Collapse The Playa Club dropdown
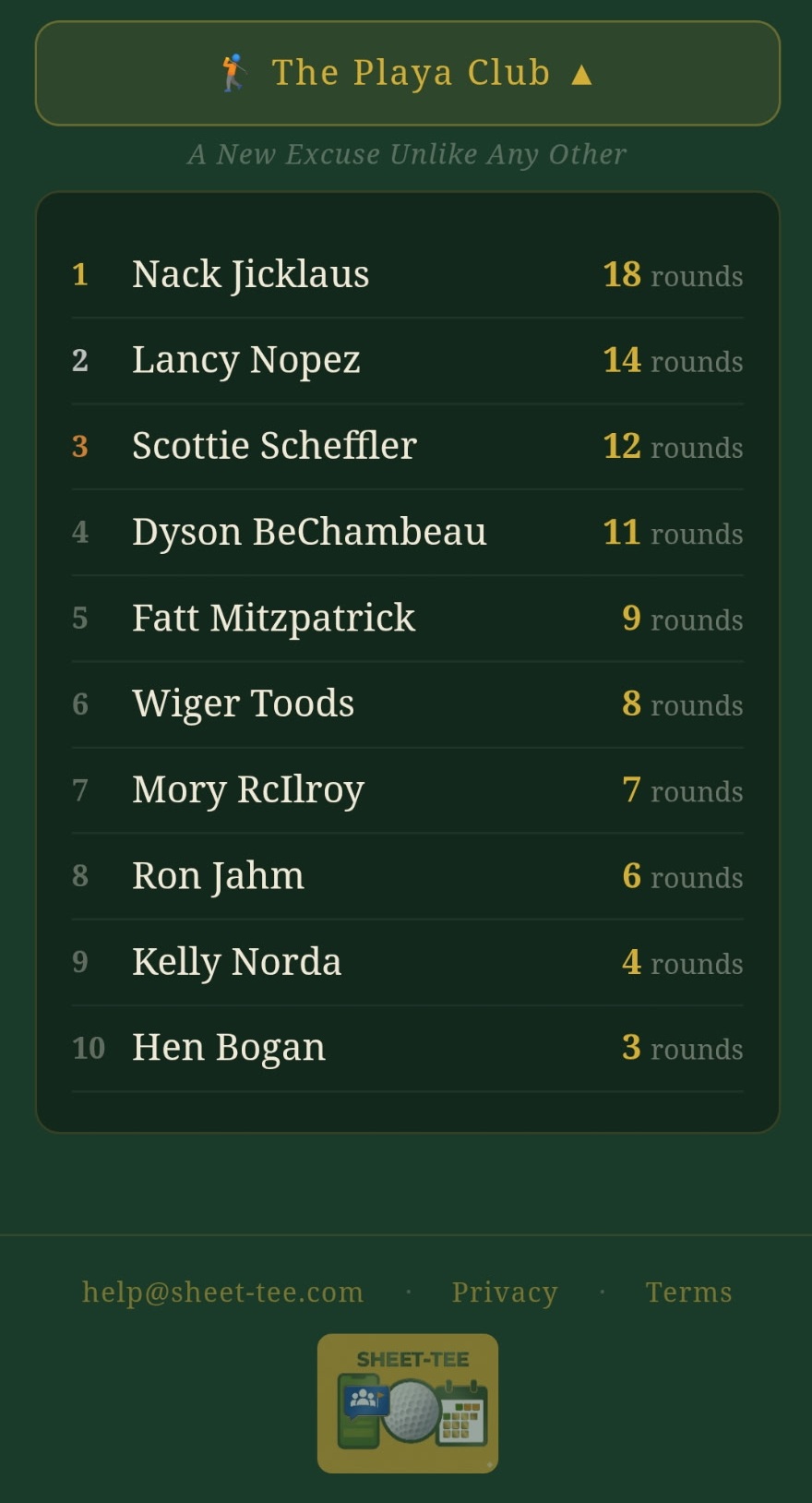Screen dimensions: 812x1503 [407, 73]
